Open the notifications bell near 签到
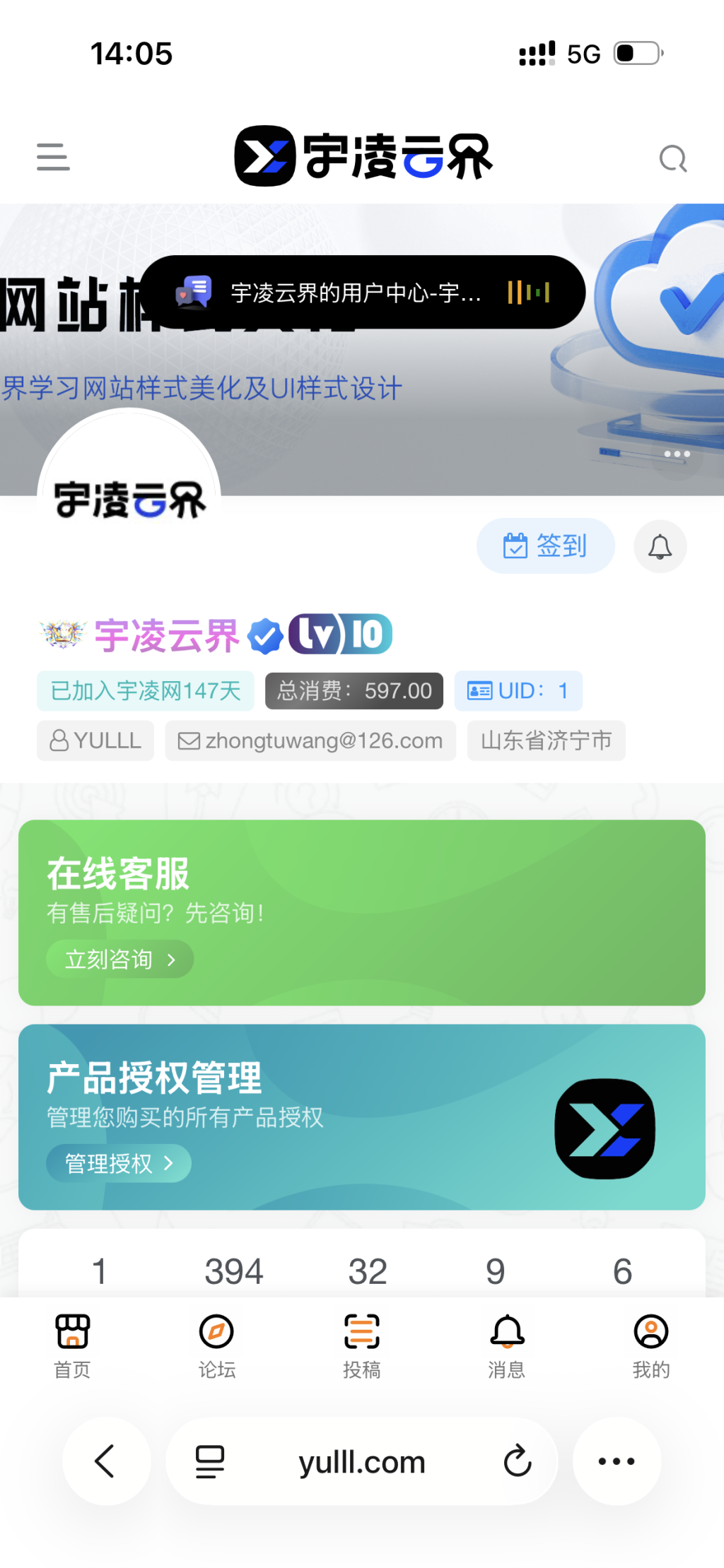 tap(660, 547)
